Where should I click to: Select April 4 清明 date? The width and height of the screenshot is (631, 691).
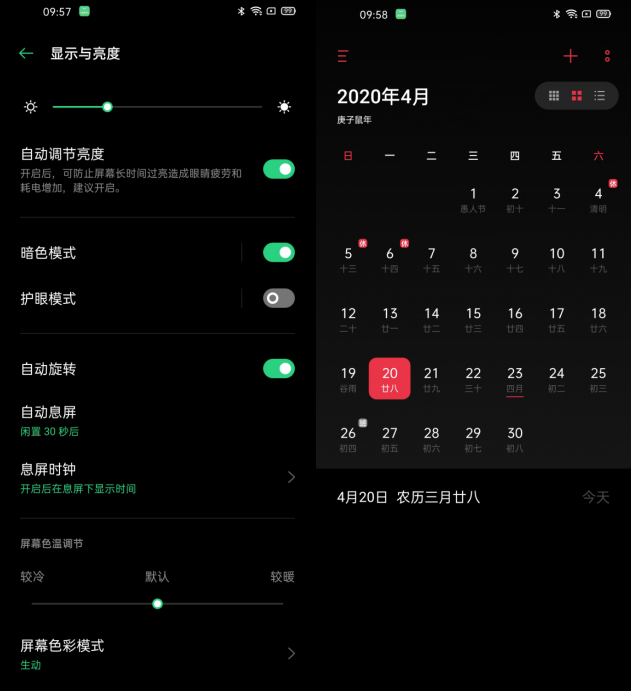(598, 199)
